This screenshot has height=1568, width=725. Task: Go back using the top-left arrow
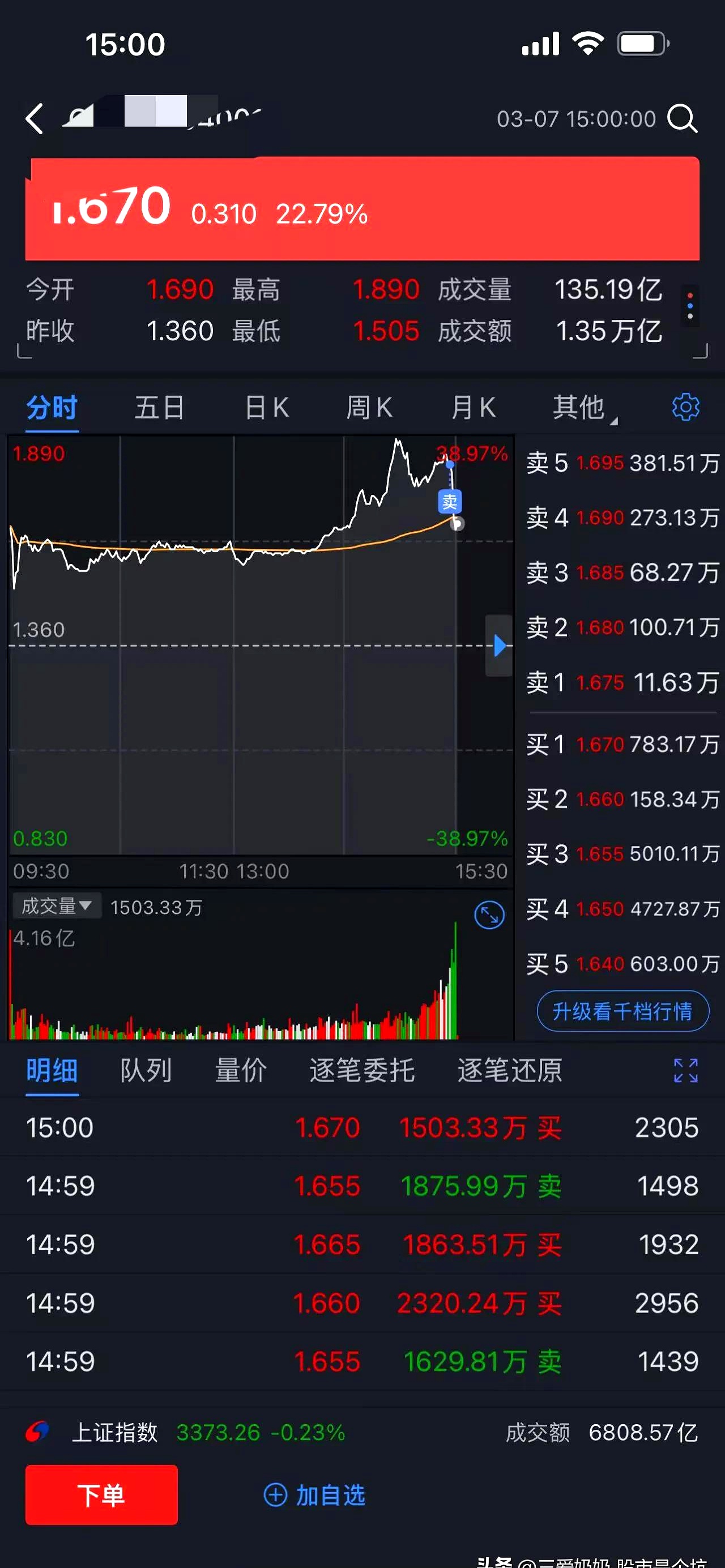pos(35,118)
